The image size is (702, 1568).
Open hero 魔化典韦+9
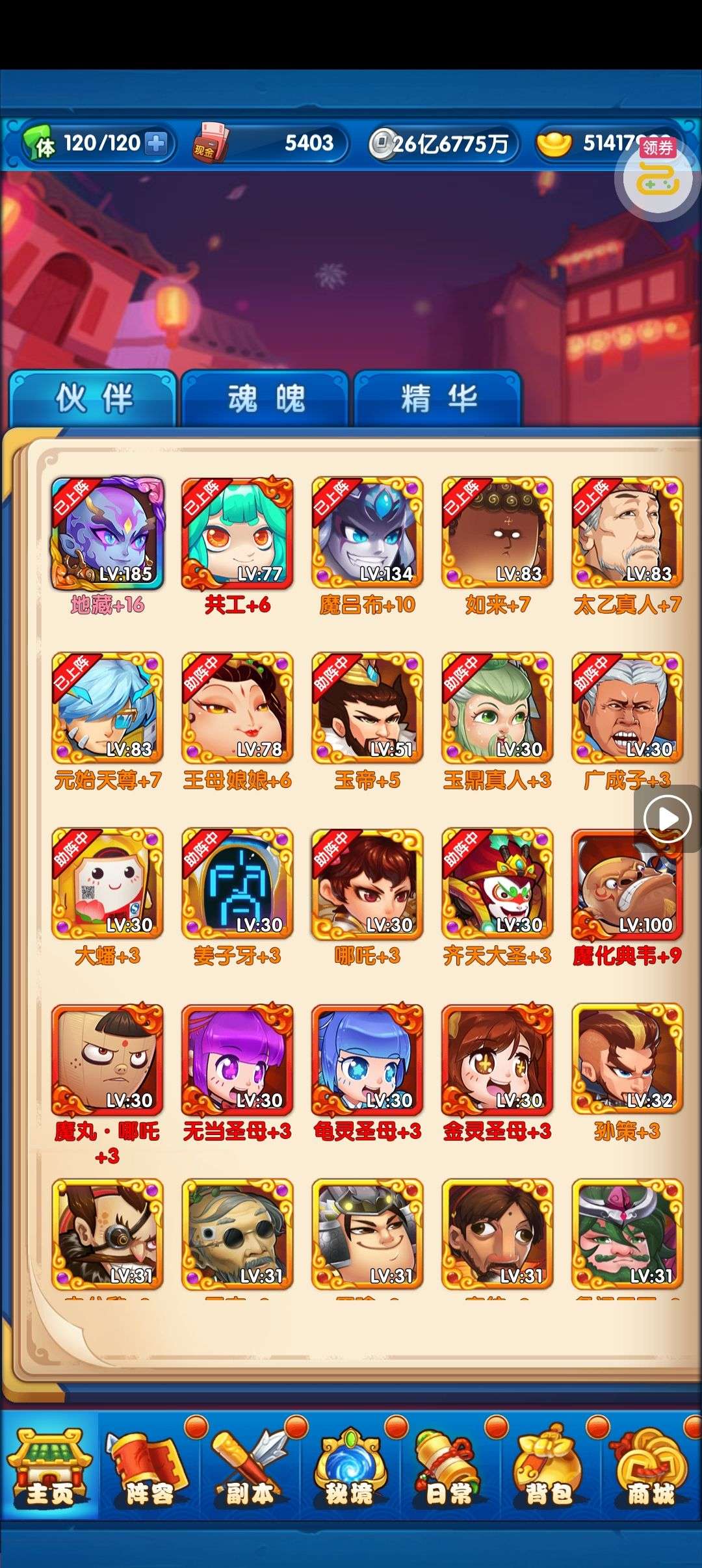click(627, 884)
